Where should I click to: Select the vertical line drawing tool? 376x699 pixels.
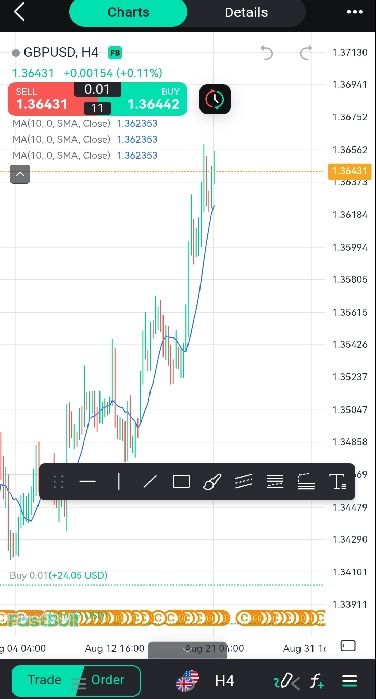(x=119, y=481)
